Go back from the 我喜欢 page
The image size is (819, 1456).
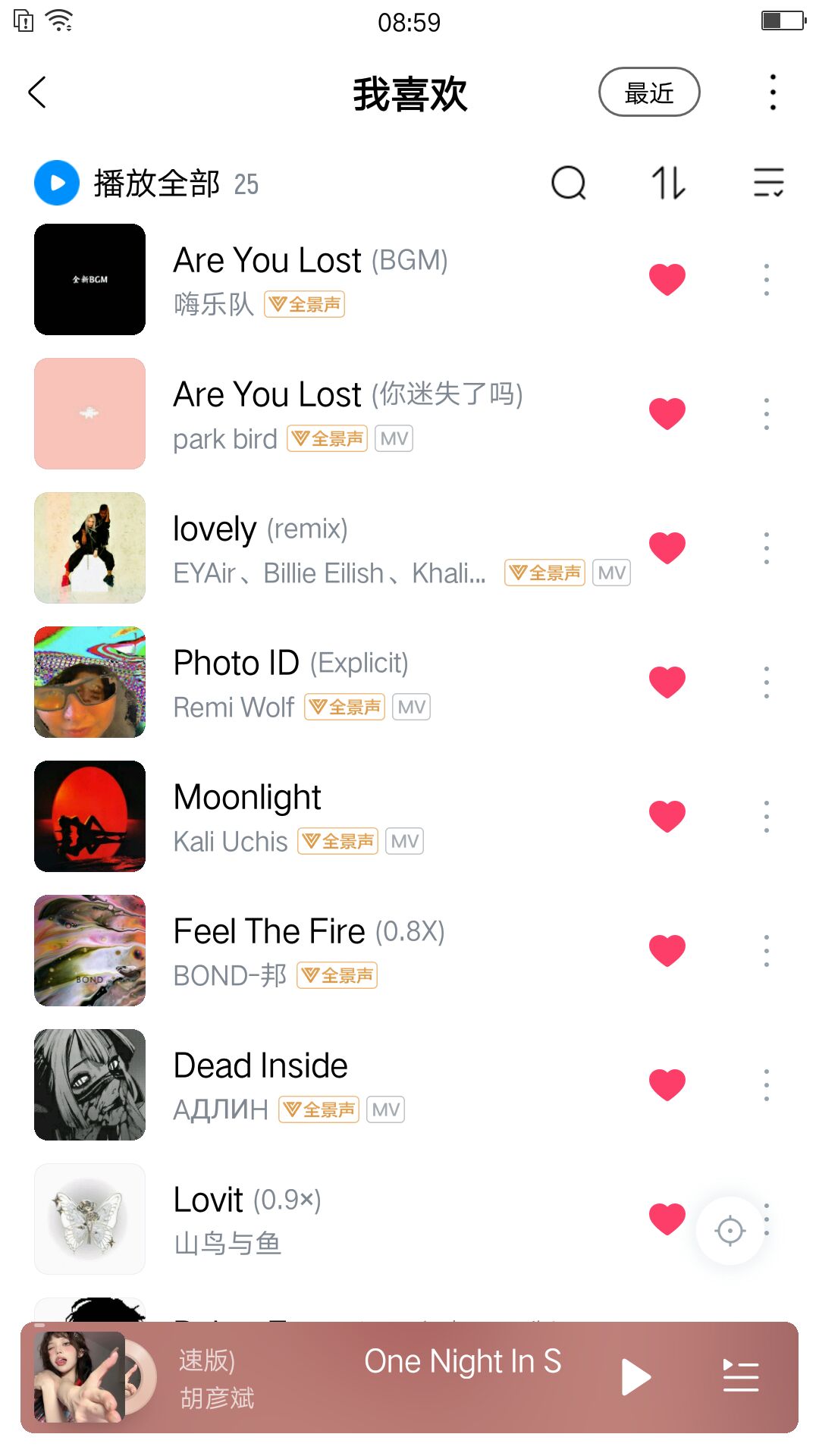[x=37, y=93]
